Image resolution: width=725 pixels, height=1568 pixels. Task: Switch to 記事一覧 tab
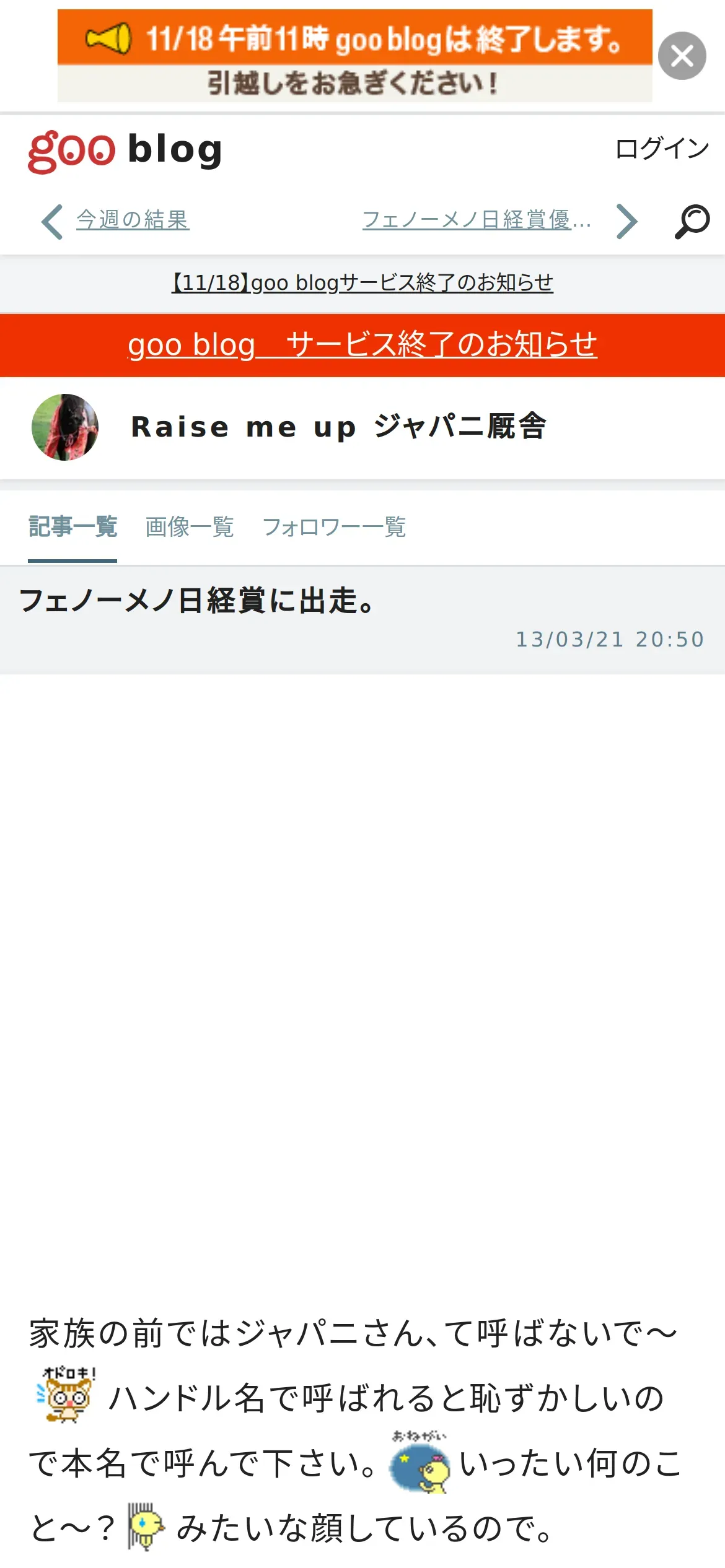[72, 527]
